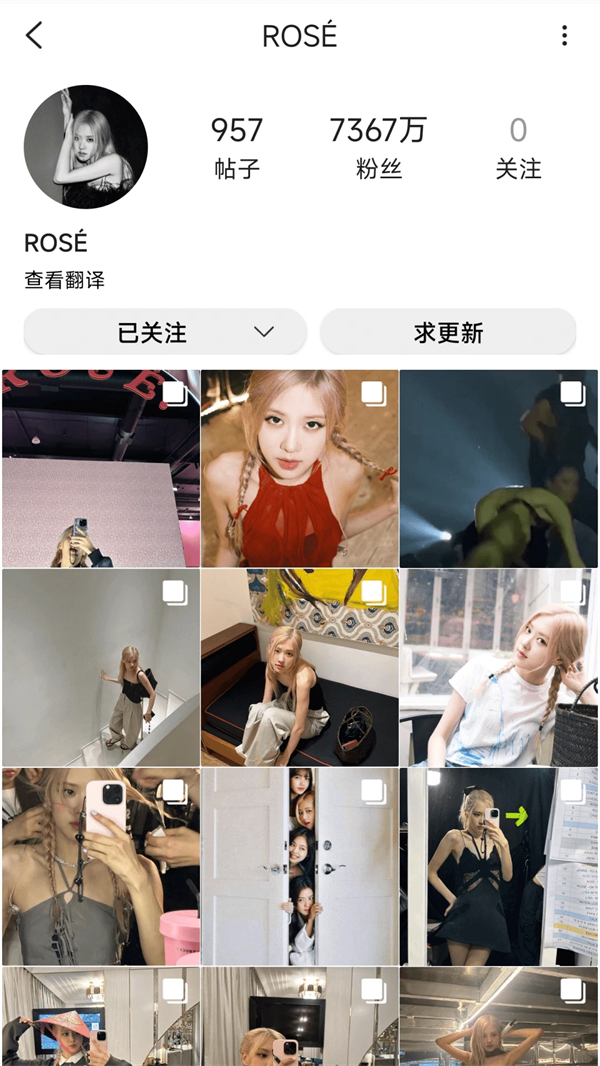This screenshot has width=600, height=1066.
Task: Open the post of sitting on black bench
Action: pyautogui.click(x=299, y=668)
